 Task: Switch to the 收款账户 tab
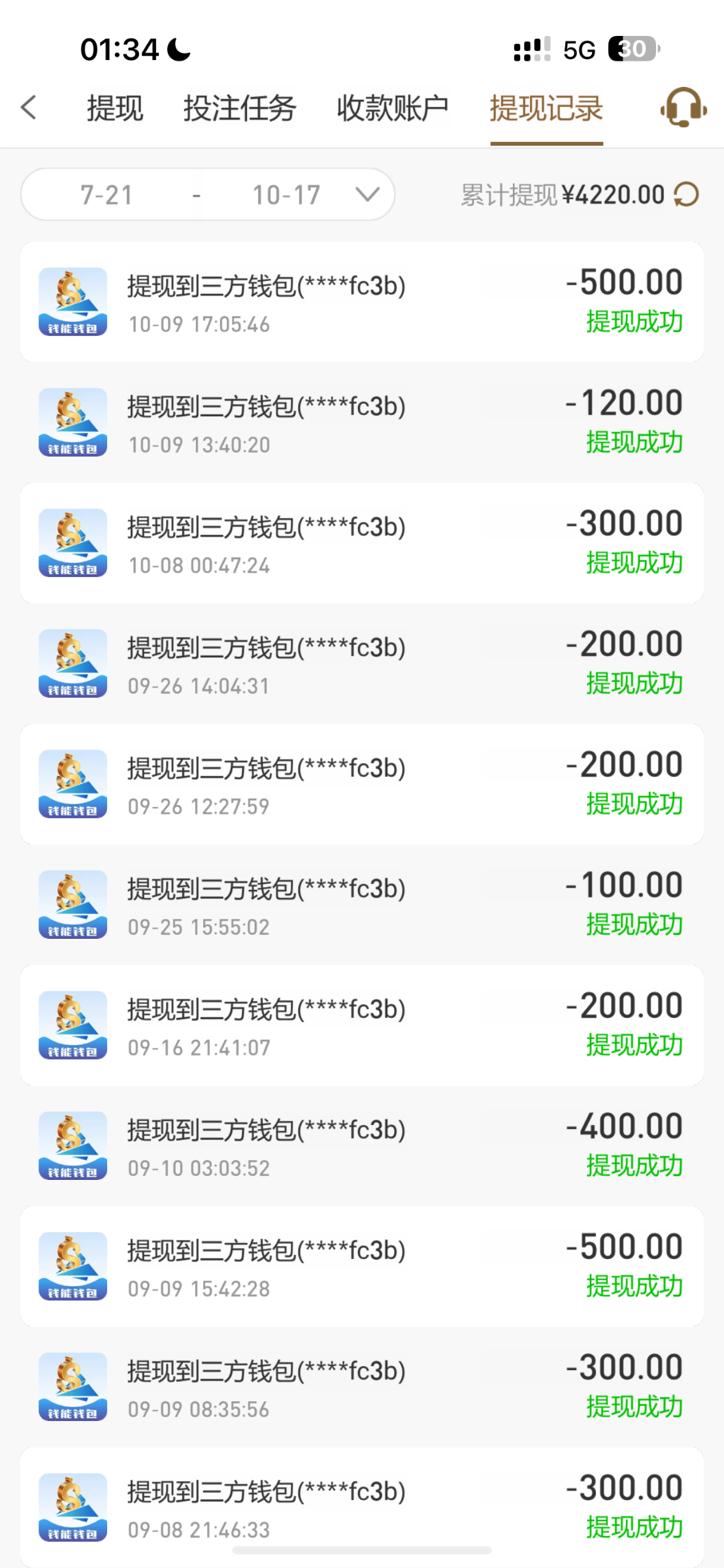[x=392, y=108]
